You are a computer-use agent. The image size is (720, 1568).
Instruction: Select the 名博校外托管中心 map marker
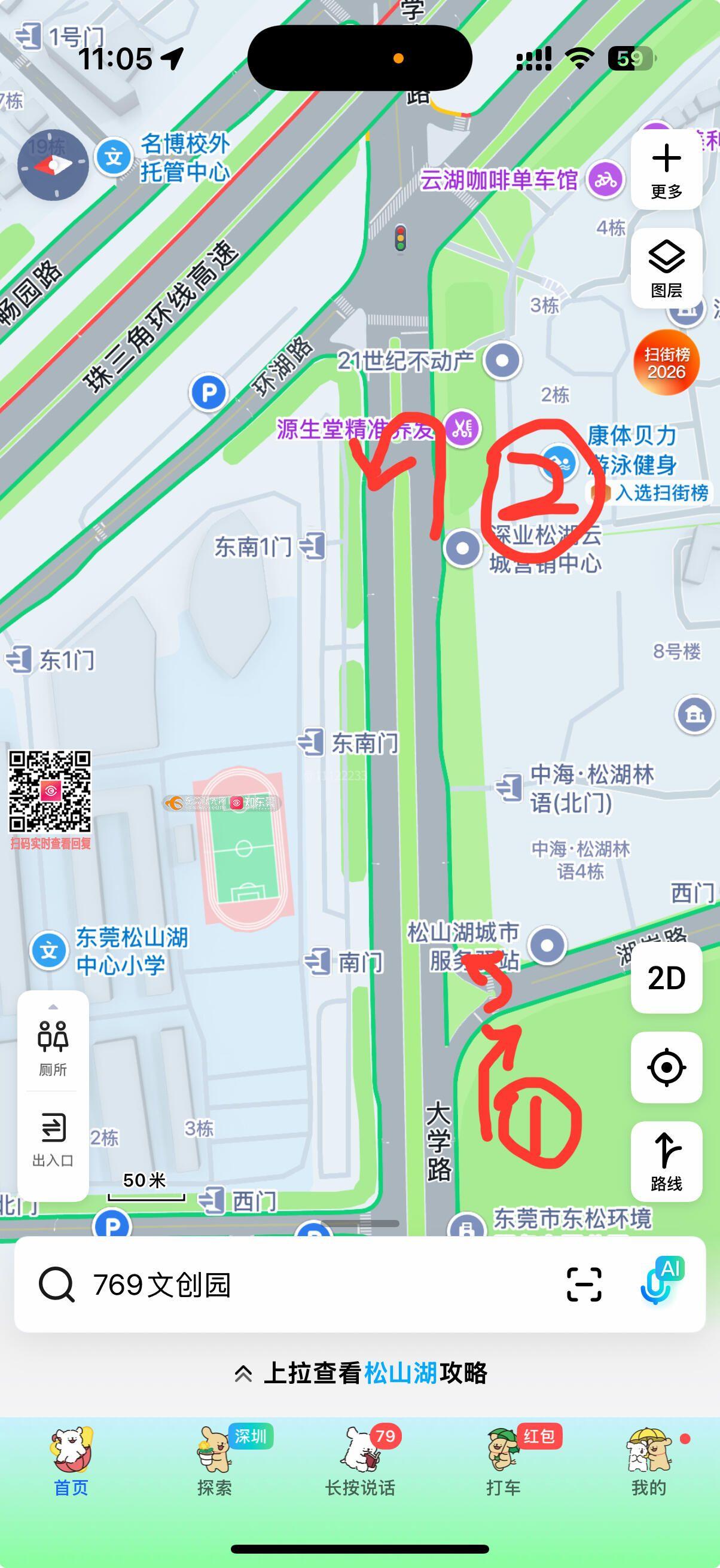pos(114,158)
